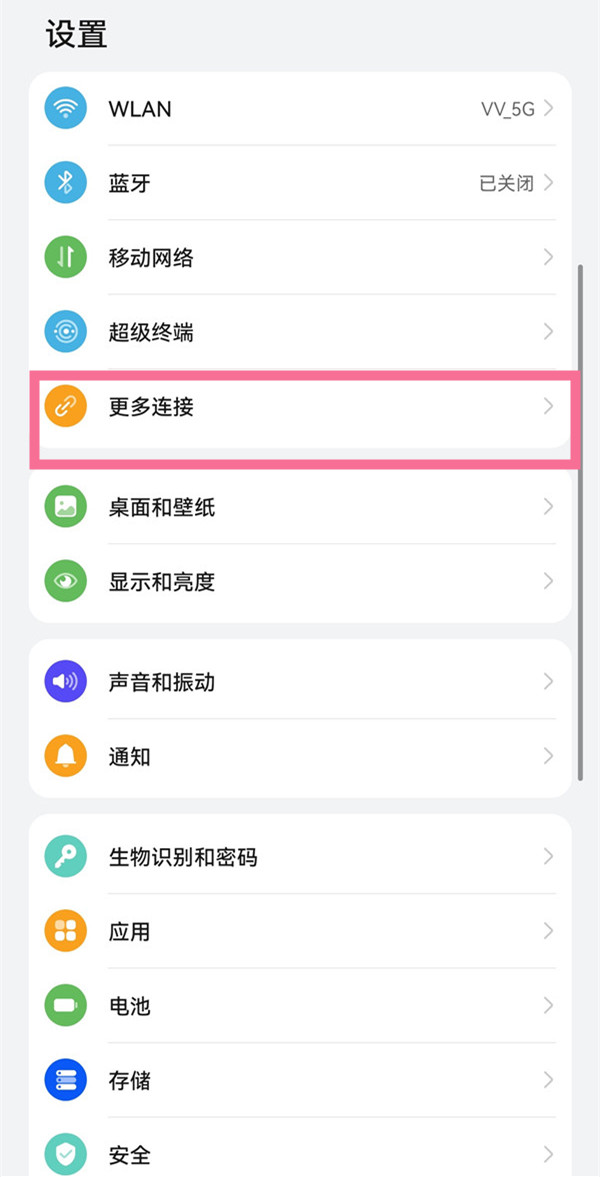Viewport: 600px width, 1177px height.
Task: Open 超级终端 settings
Action: click(x=300, y=331)
